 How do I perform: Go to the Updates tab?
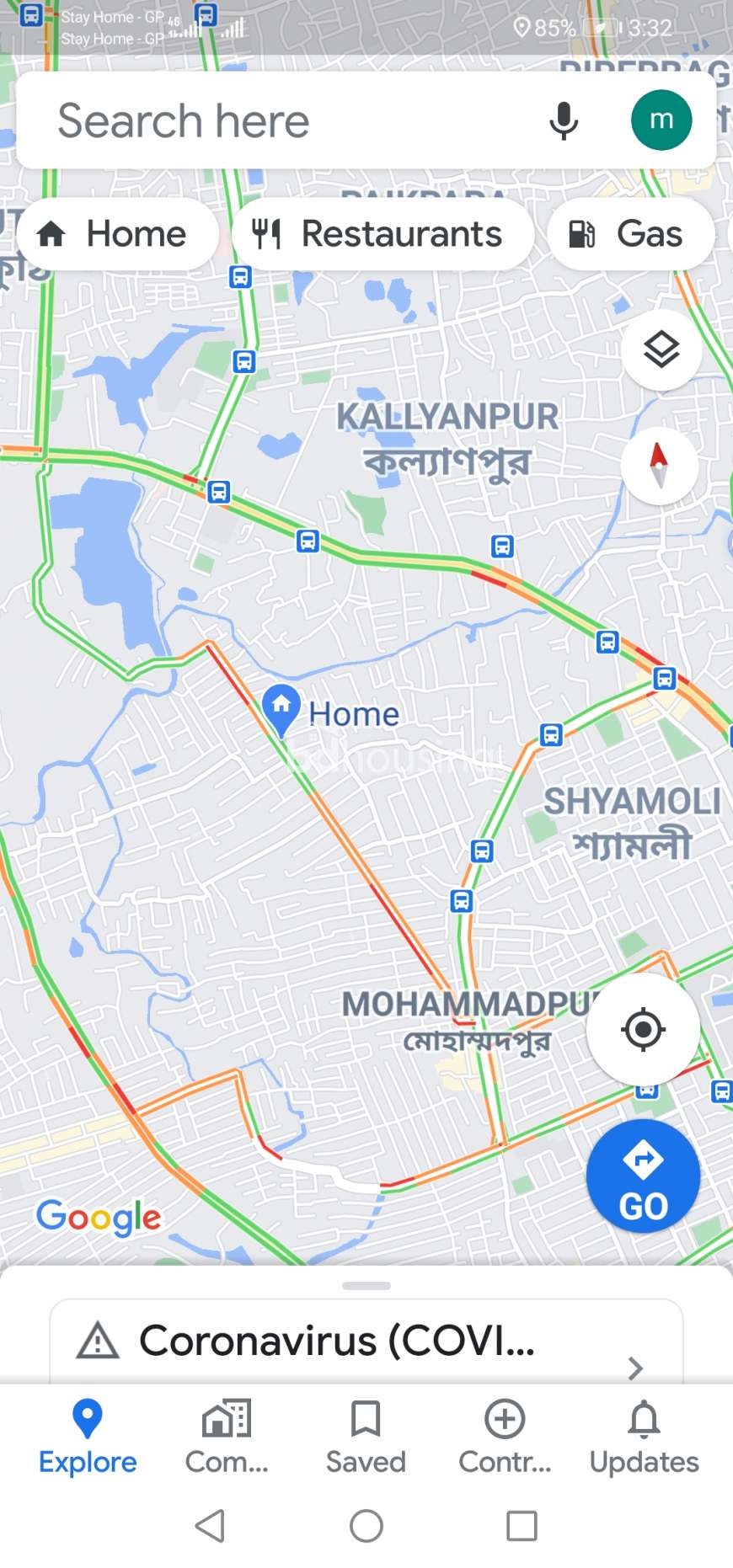click(644, 1437)
